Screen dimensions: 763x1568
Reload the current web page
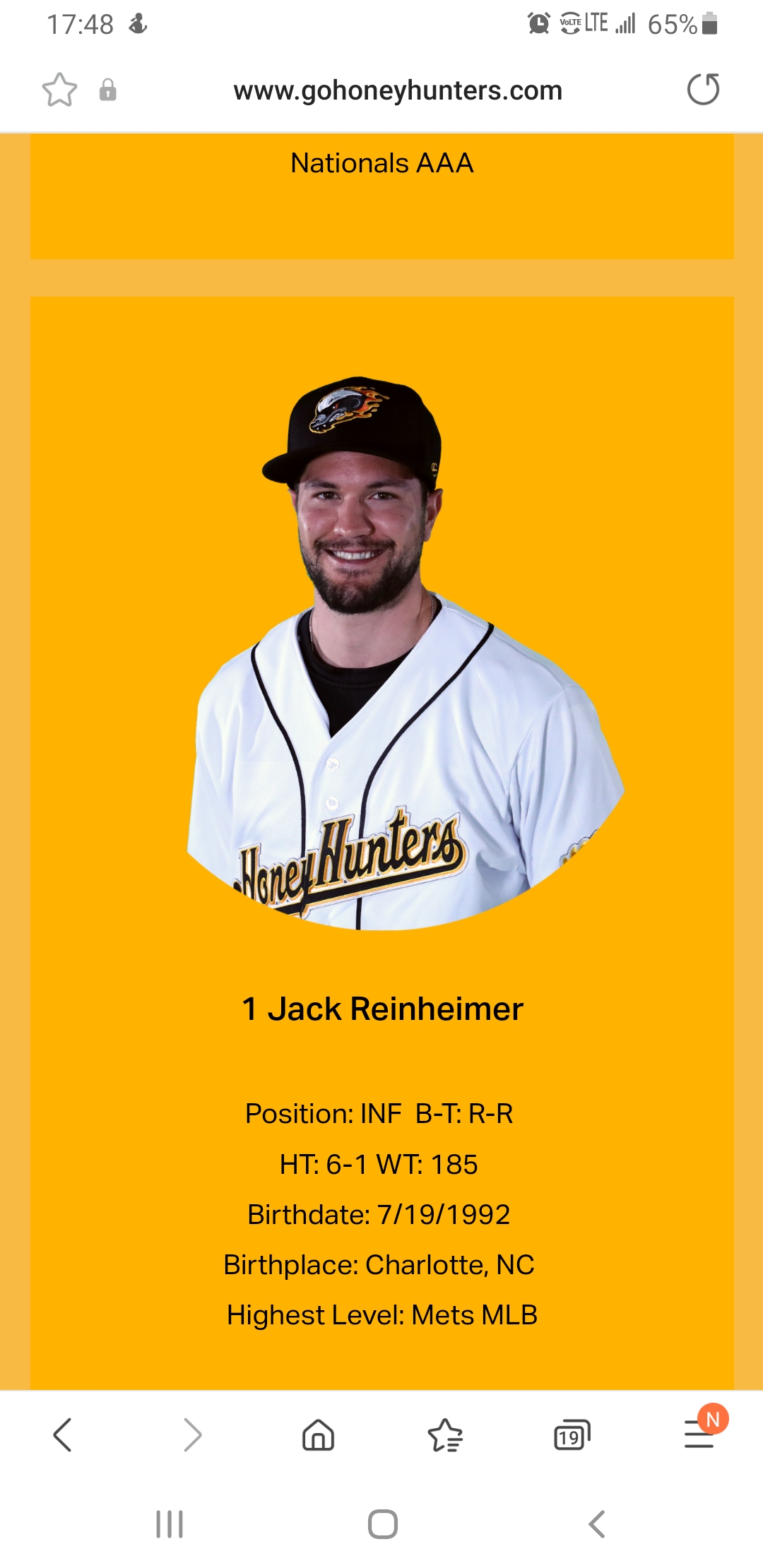point(703,90)
